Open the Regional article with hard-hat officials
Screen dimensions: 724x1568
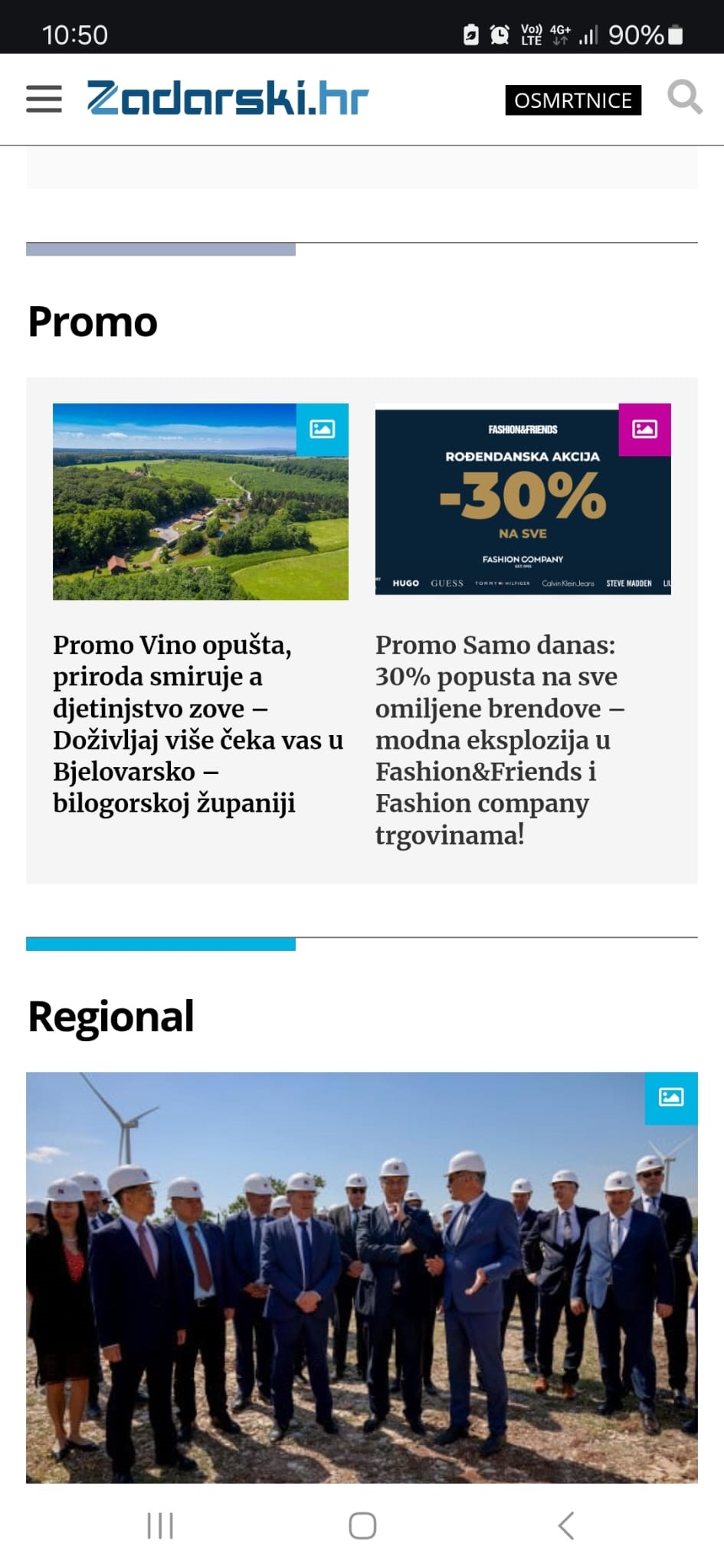362,1276
